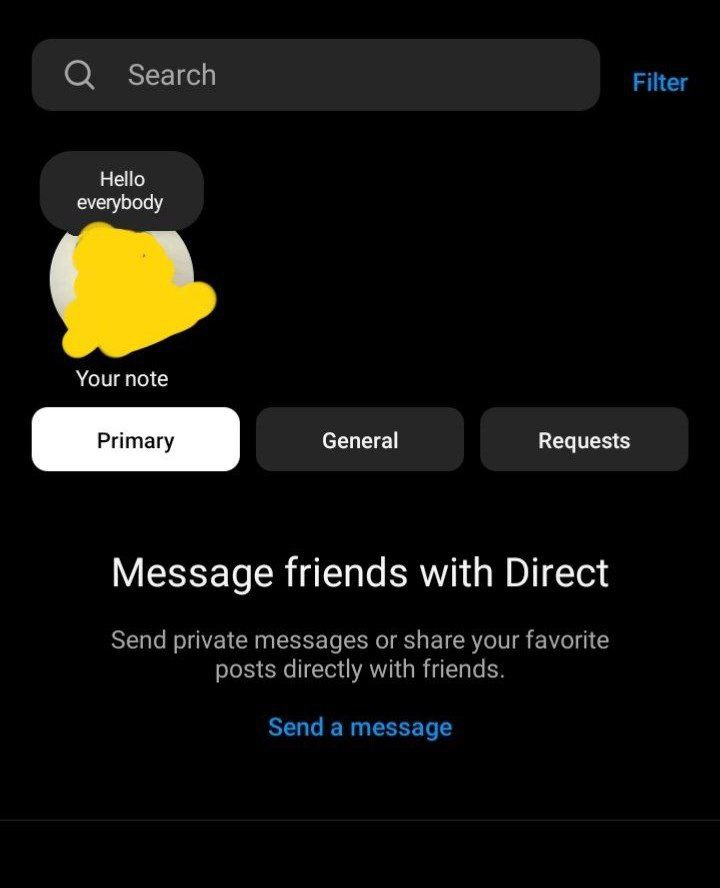Open your note 'Hello everybody'

(x=121, y=191)
